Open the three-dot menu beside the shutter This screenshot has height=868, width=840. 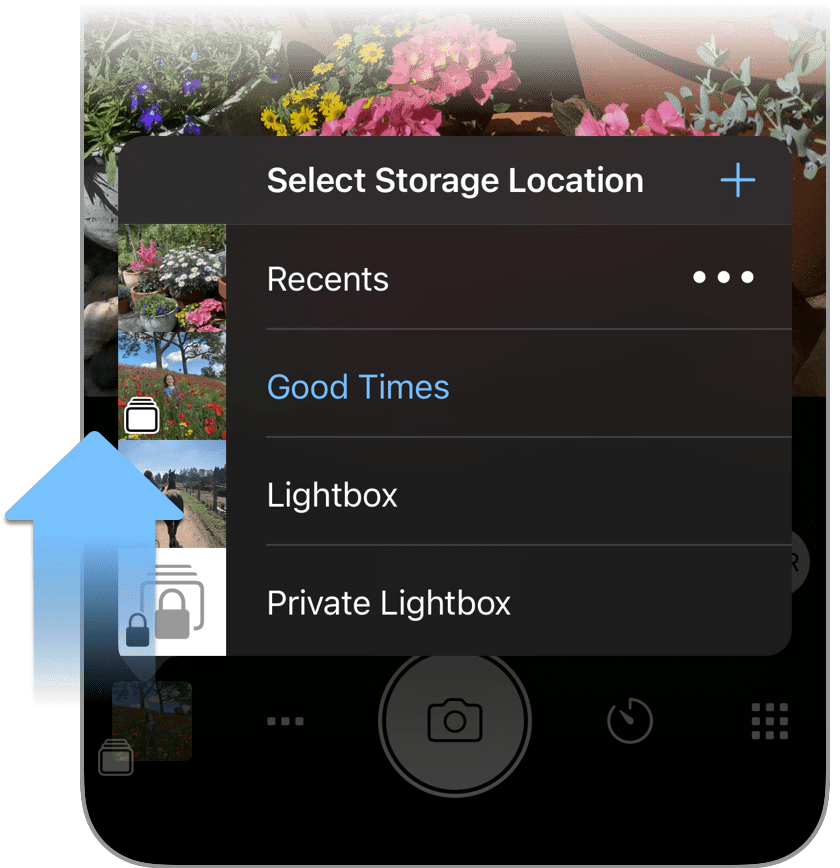coord(285,720)
